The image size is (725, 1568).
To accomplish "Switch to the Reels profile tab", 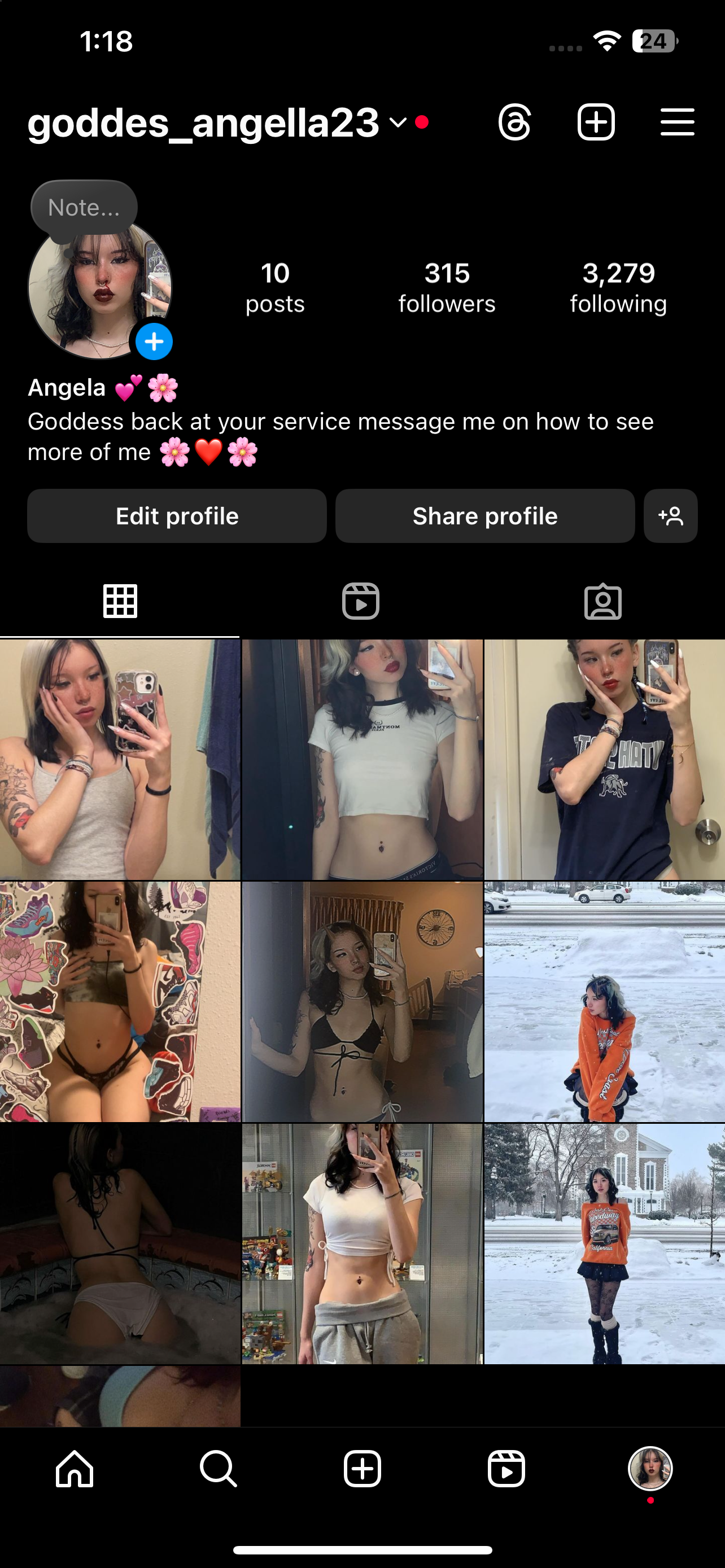I will (x=361, y=601).
